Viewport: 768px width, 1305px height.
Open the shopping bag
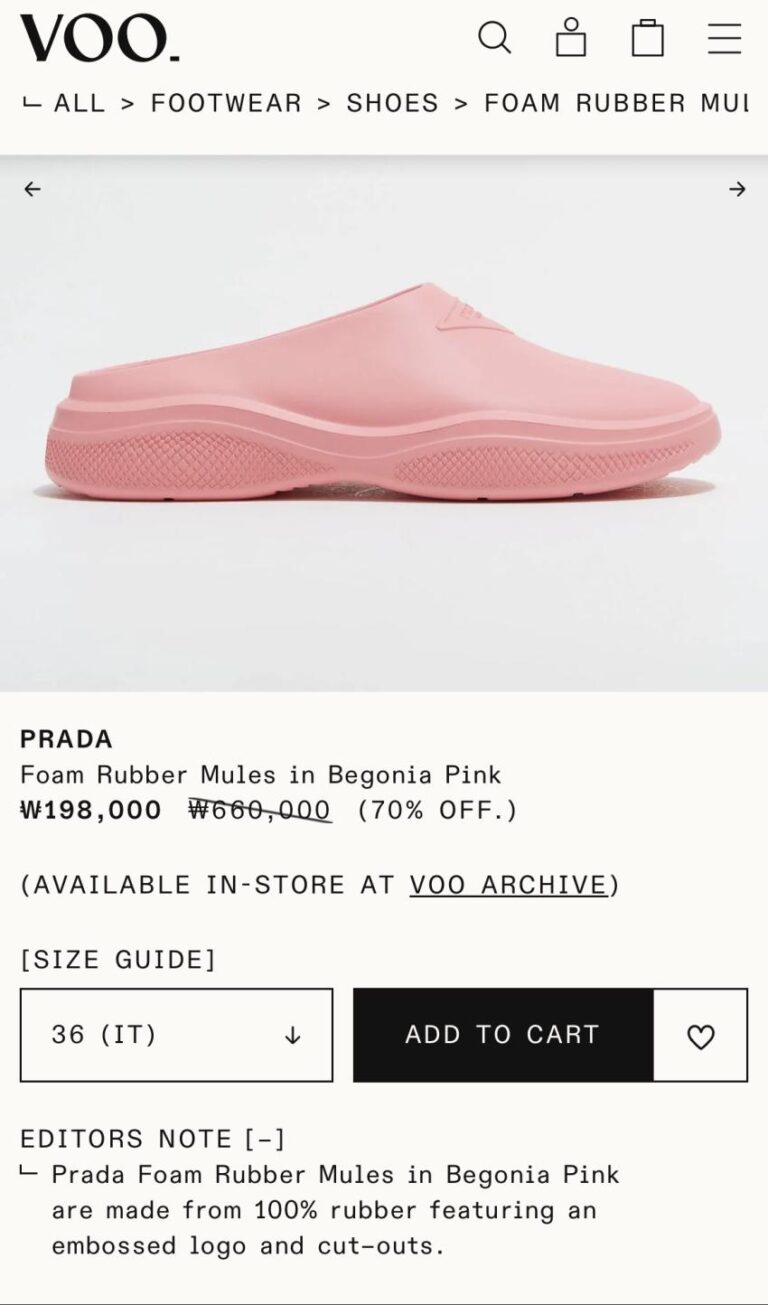[648, 38]
